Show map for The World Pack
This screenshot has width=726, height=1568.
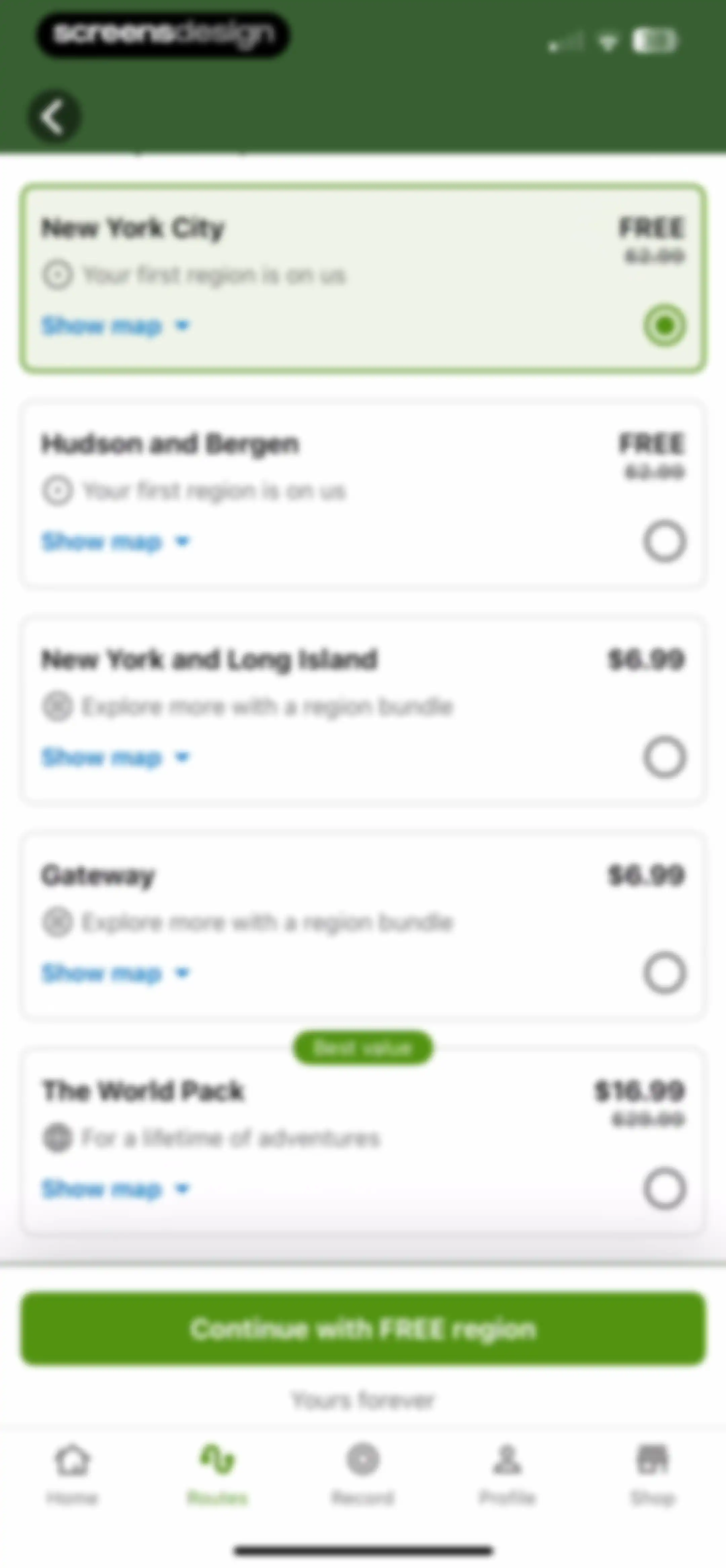[x=116, y=1188]
